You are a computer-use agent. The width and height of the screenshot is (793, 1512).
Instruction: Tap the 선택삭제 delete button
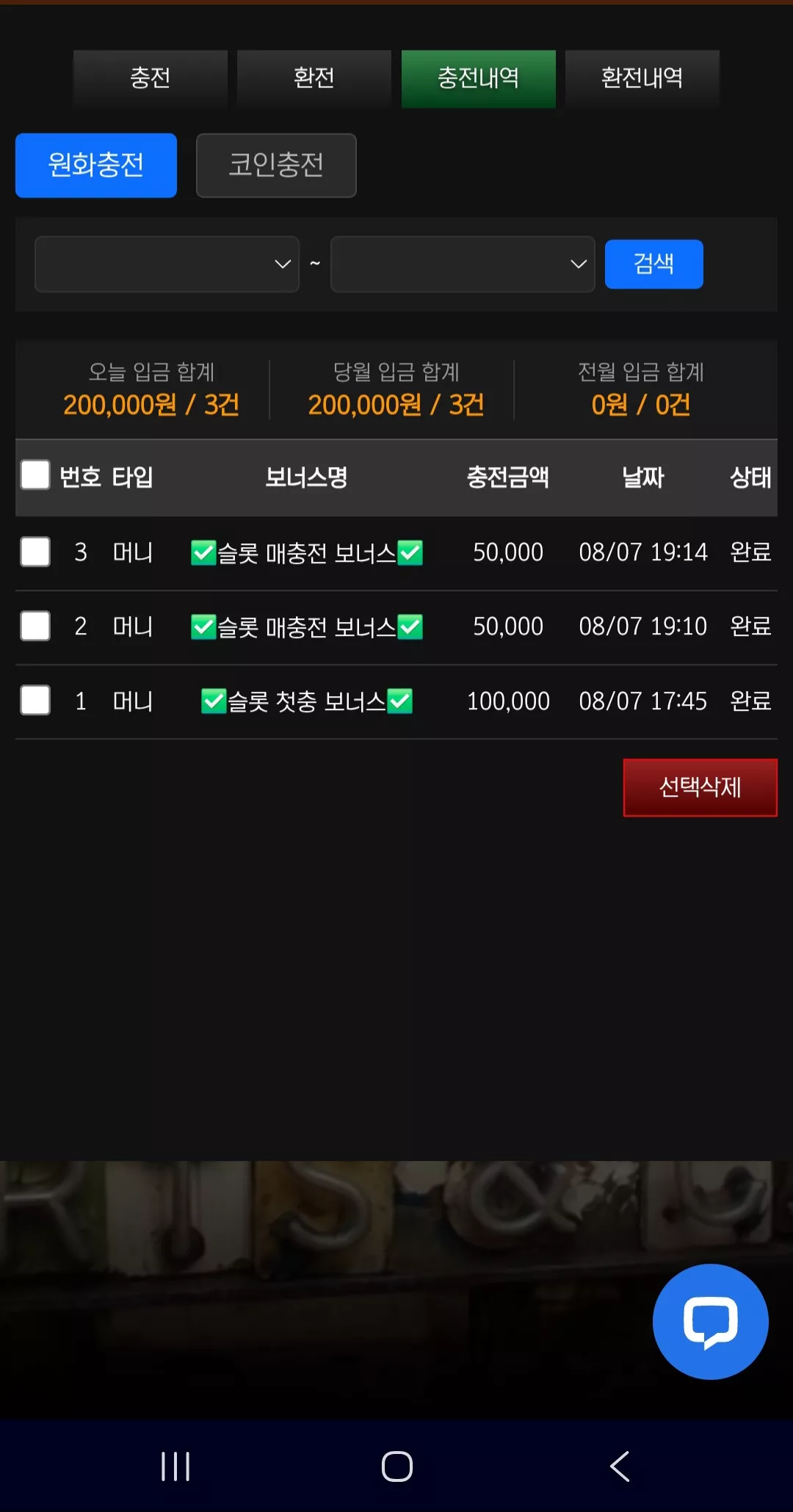click(700, 787)
